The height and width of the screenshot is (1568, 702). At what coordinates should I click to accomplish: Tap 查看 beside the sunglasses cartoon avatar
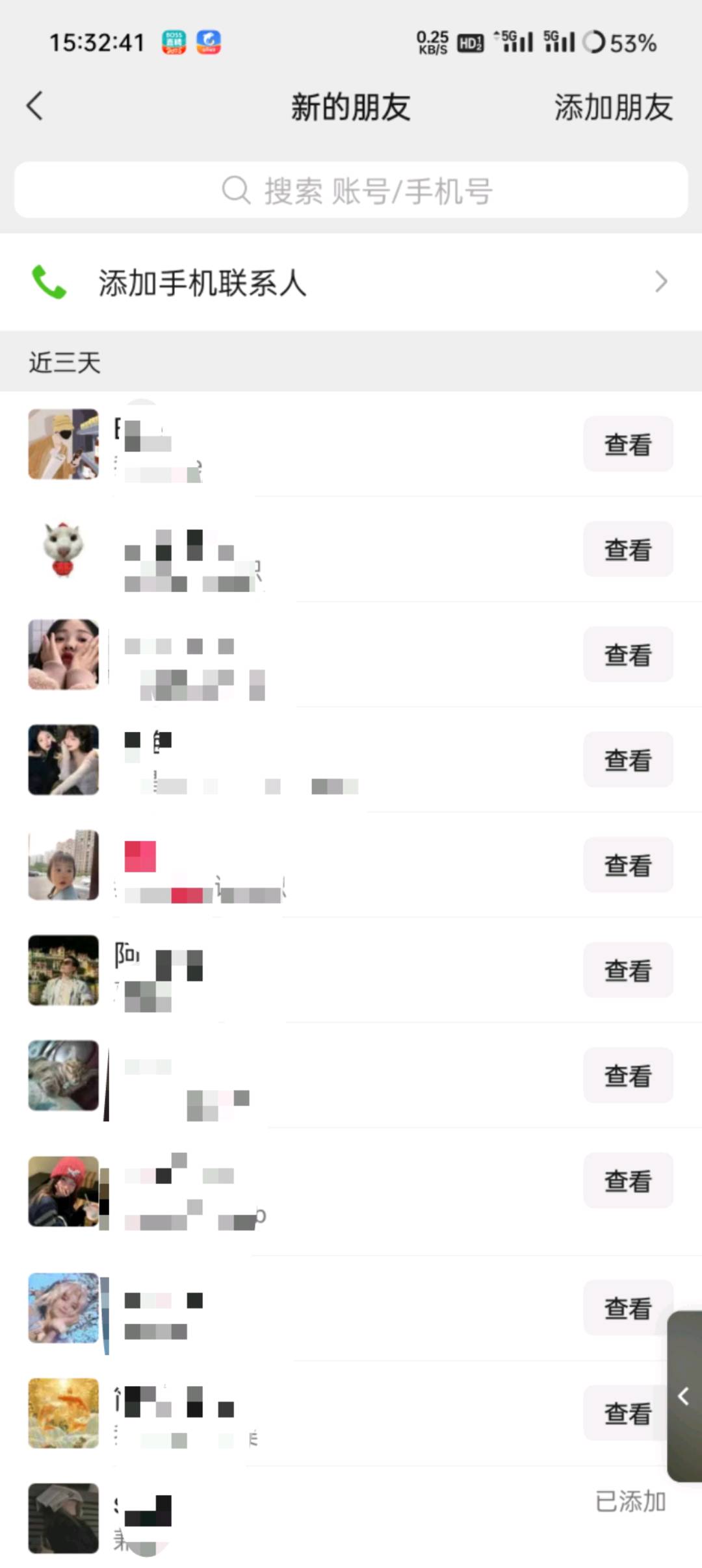click(x=627, y=444)
